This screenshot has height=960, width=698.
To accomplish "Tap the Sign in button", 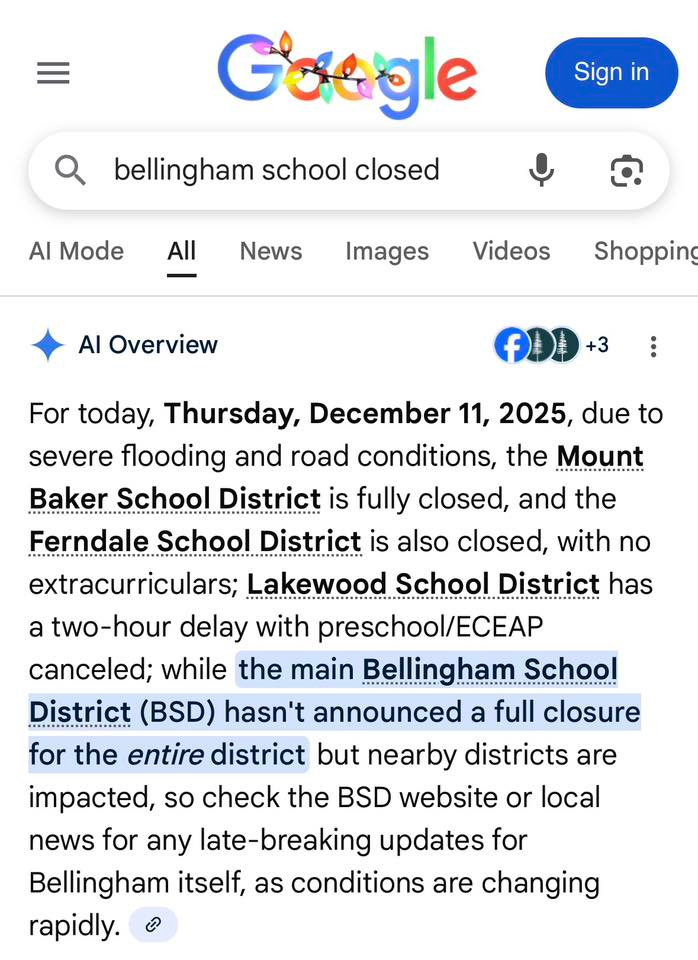I will (611, 73).
